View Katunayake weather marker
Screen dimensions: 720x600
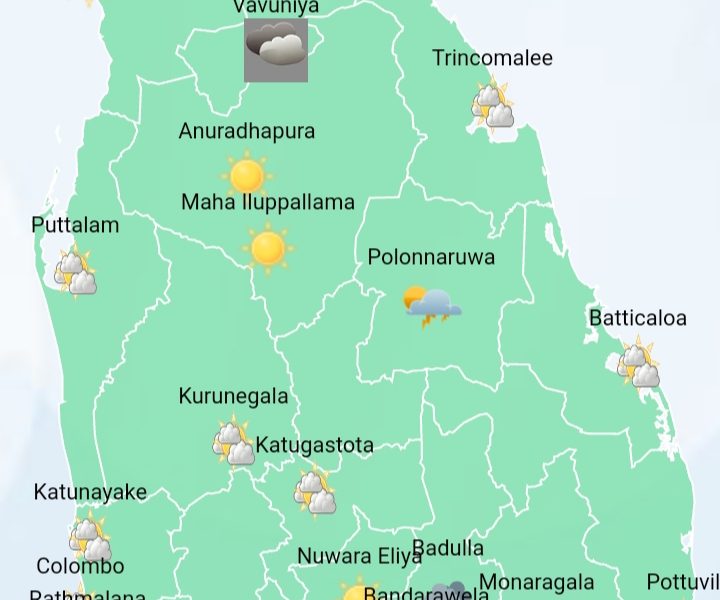click(90, 538)
